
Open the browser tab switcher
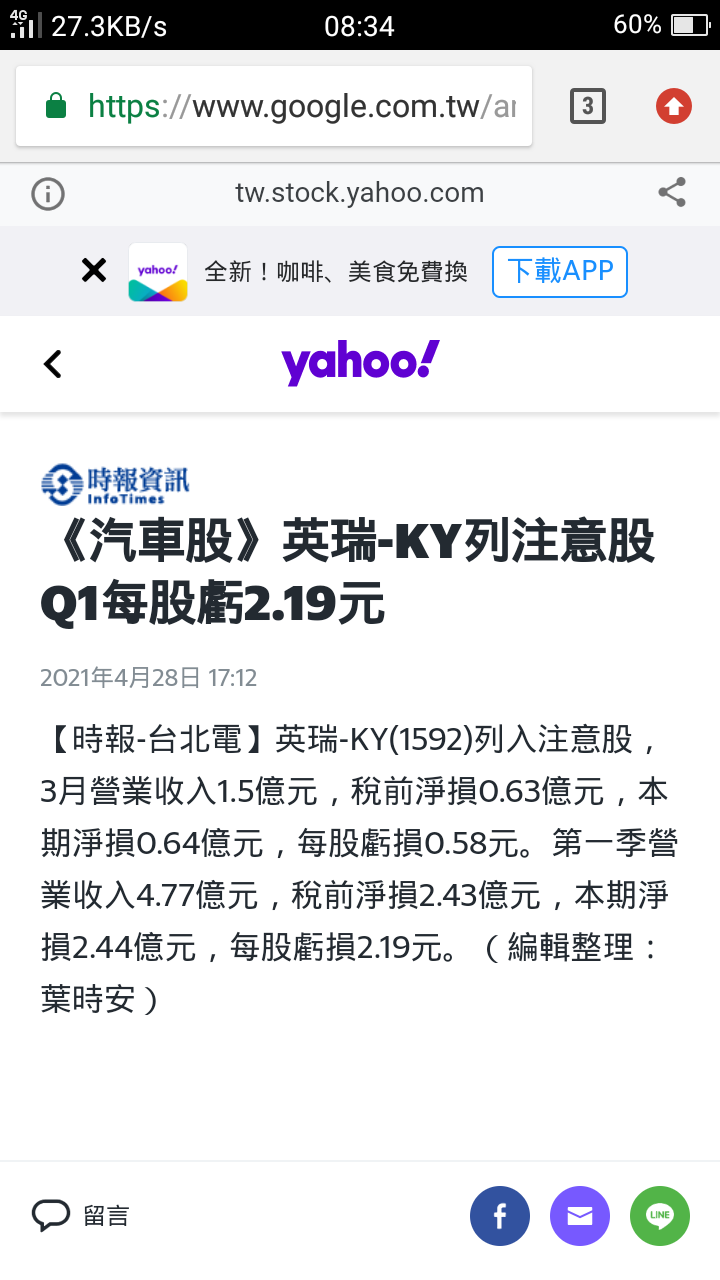point(588,106)
